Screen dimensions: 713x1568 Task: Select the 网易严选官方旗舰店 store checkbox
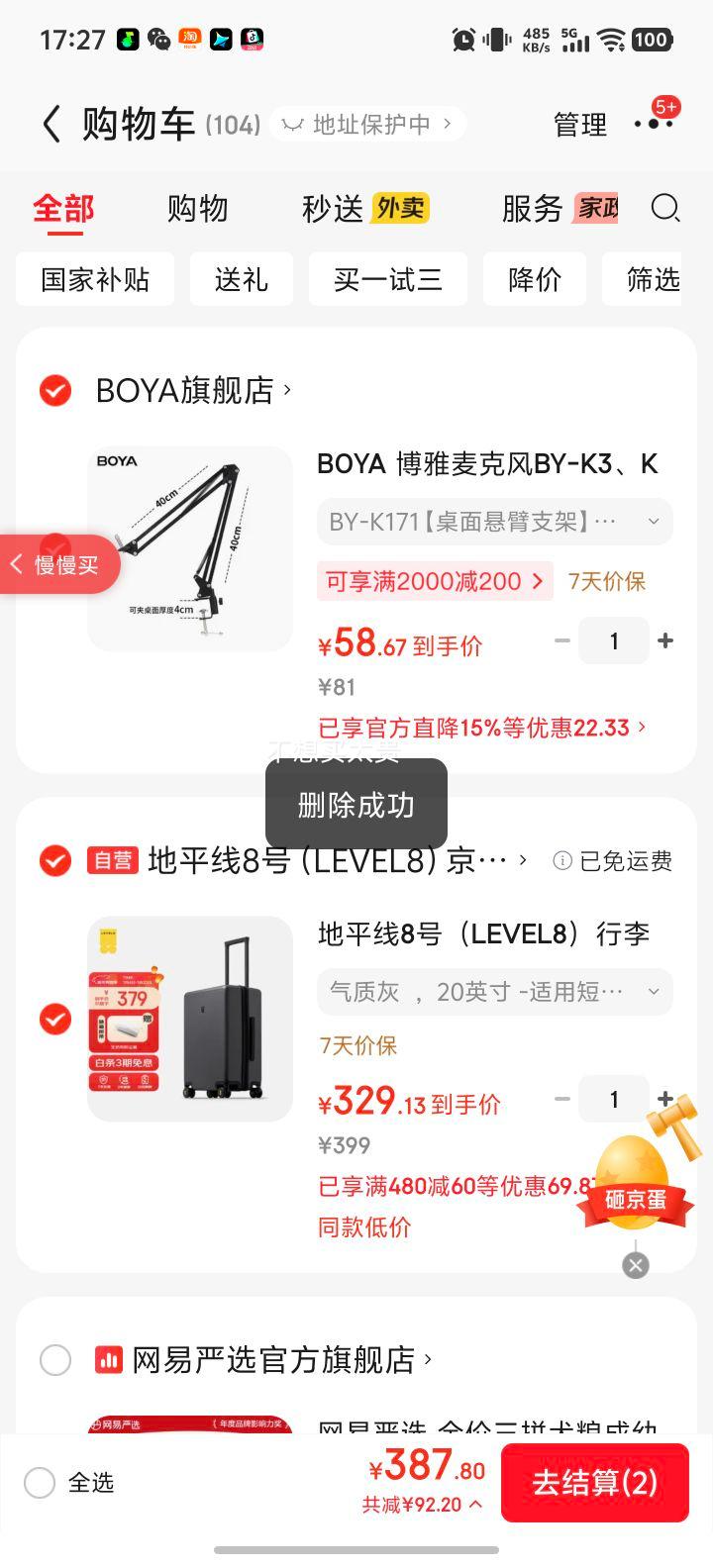(55, 1360)
